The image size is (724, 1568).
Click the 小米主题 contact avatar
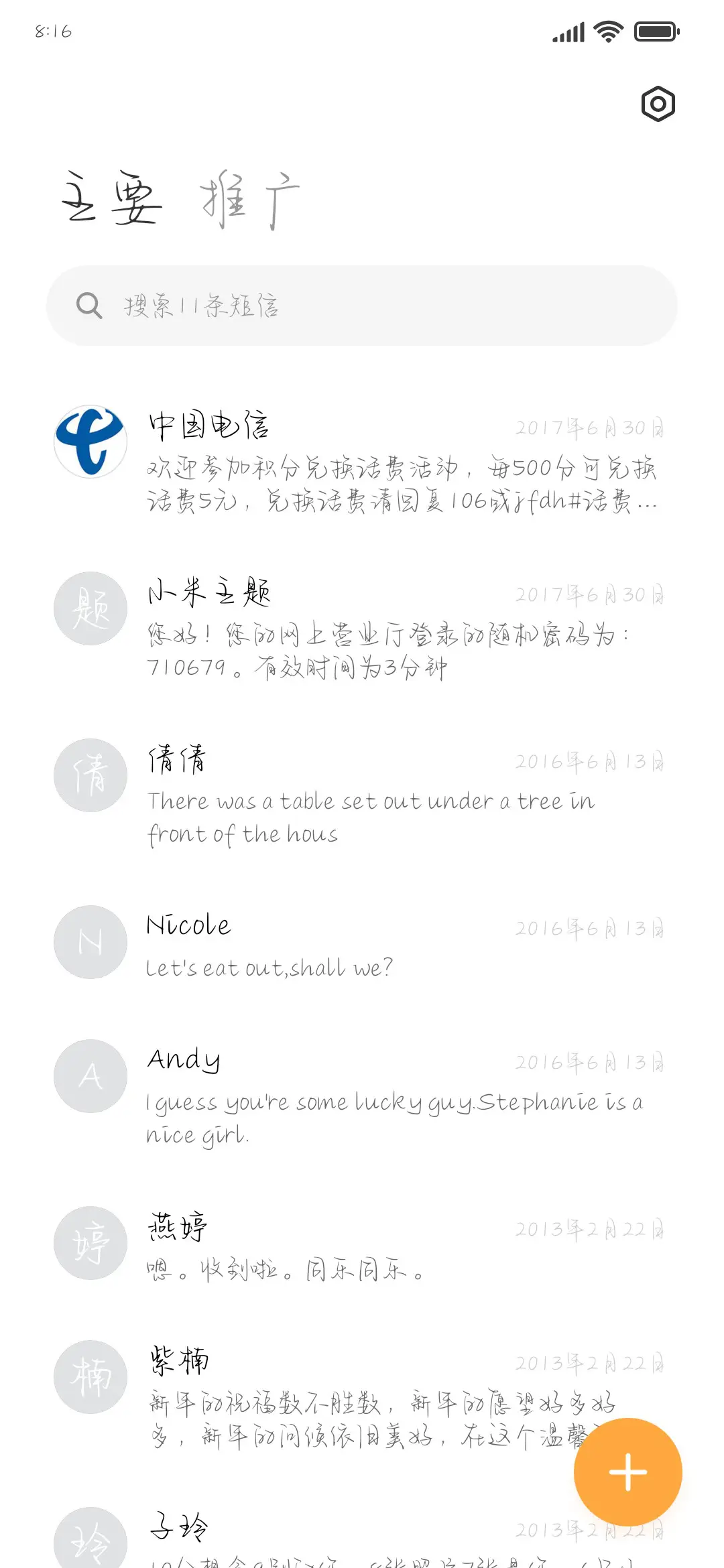[90, 608]
